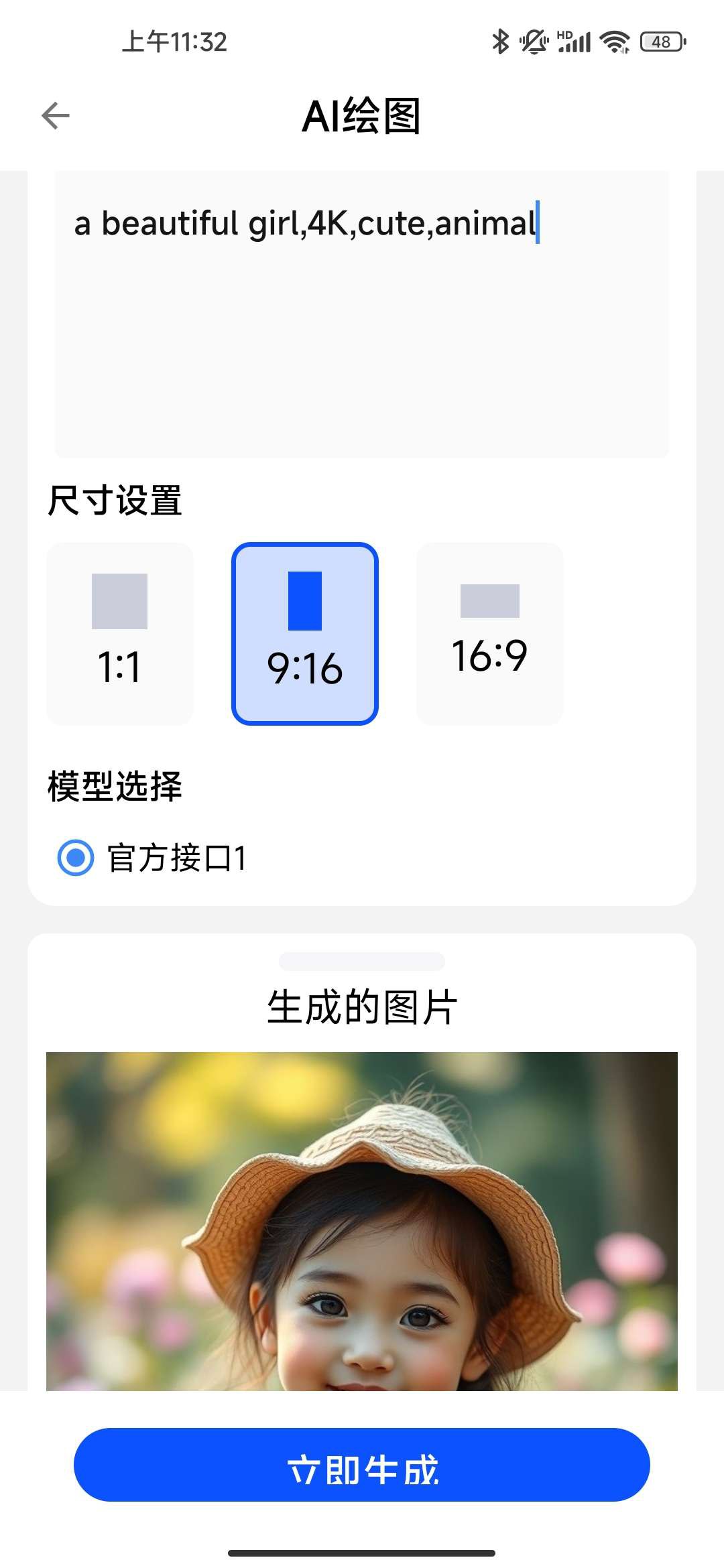This screenshot has width=724, height=1568.
Task: Open the generated girl image
Action: [x=362, y=1220]
